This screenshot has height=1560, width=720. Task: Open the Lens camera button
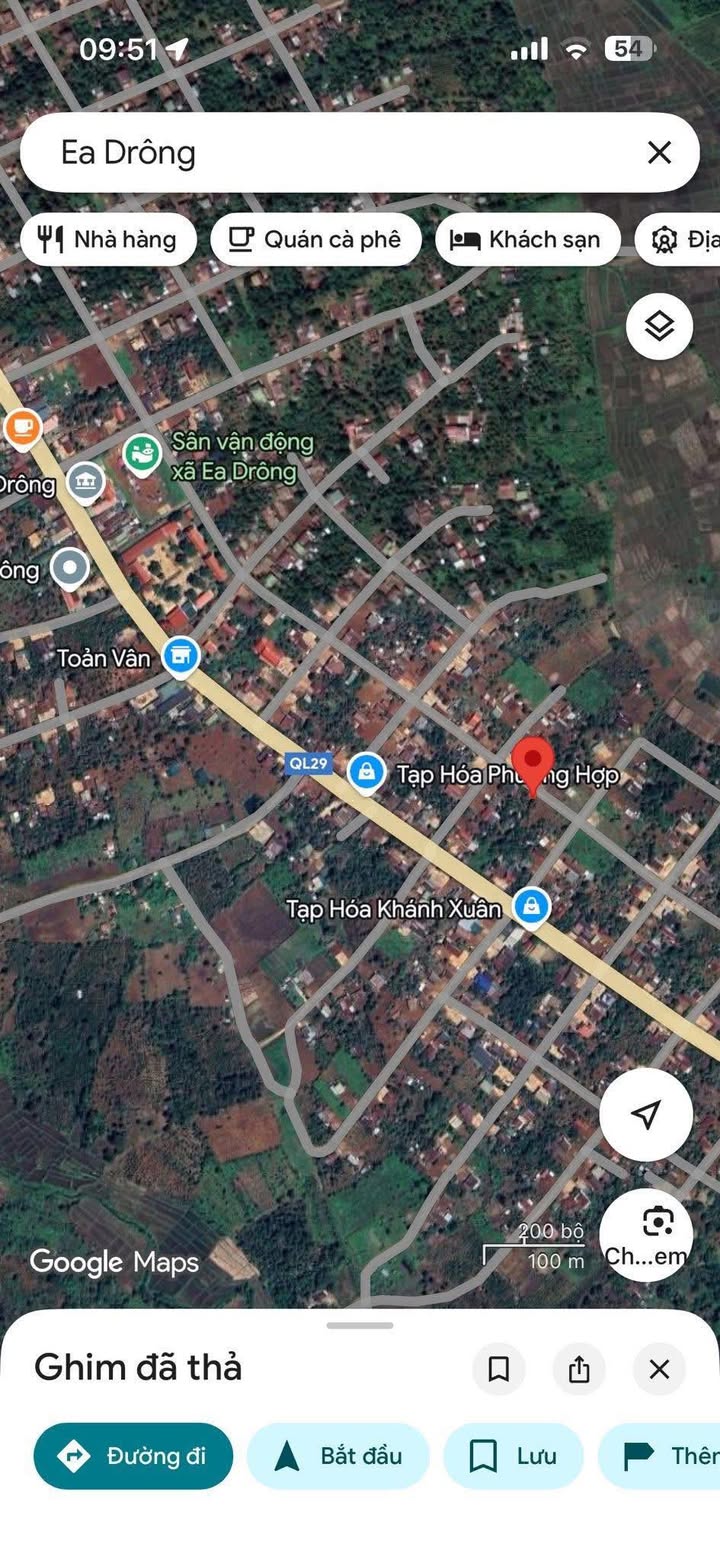[x=657, y=1235]
